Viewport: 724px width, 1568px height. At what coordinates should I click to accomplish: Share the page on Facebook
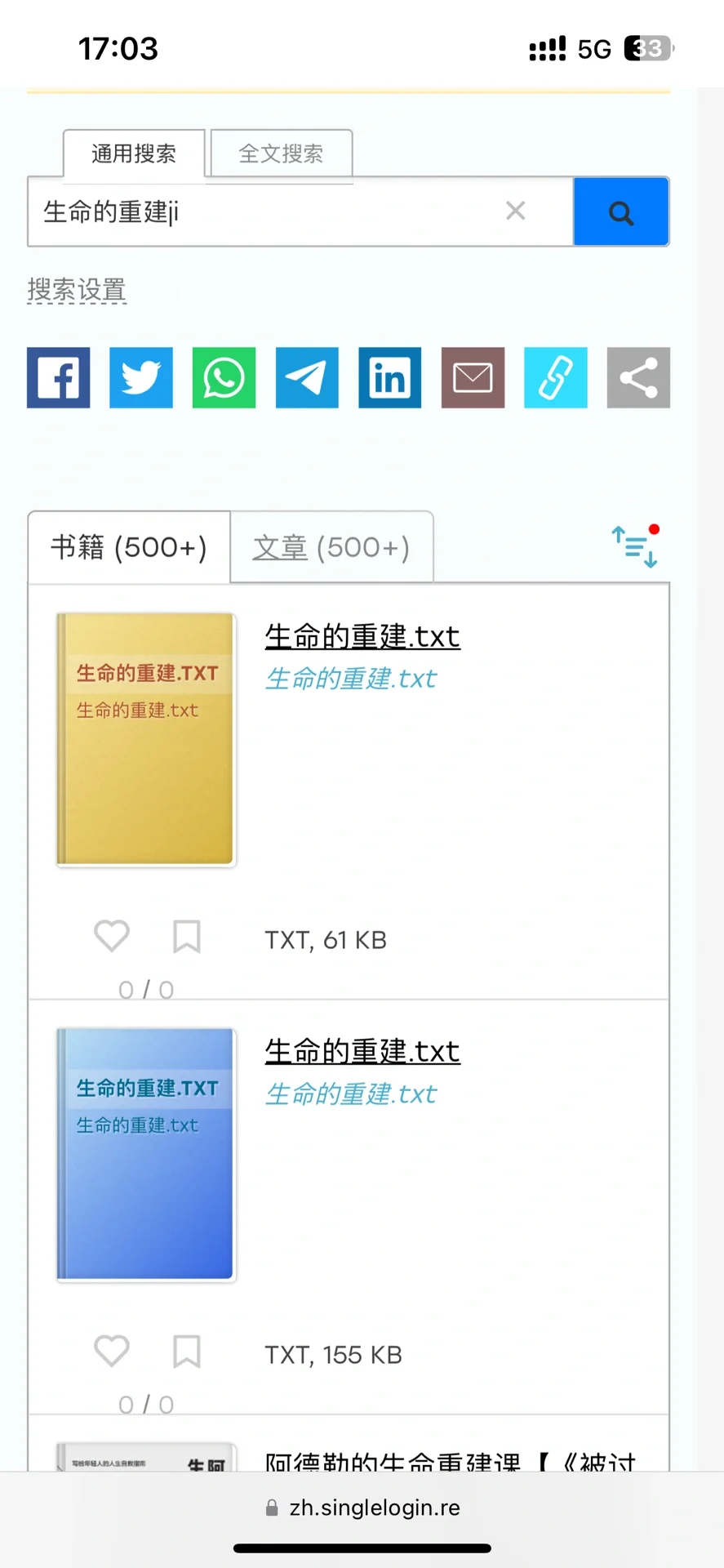tap(59, 377)
